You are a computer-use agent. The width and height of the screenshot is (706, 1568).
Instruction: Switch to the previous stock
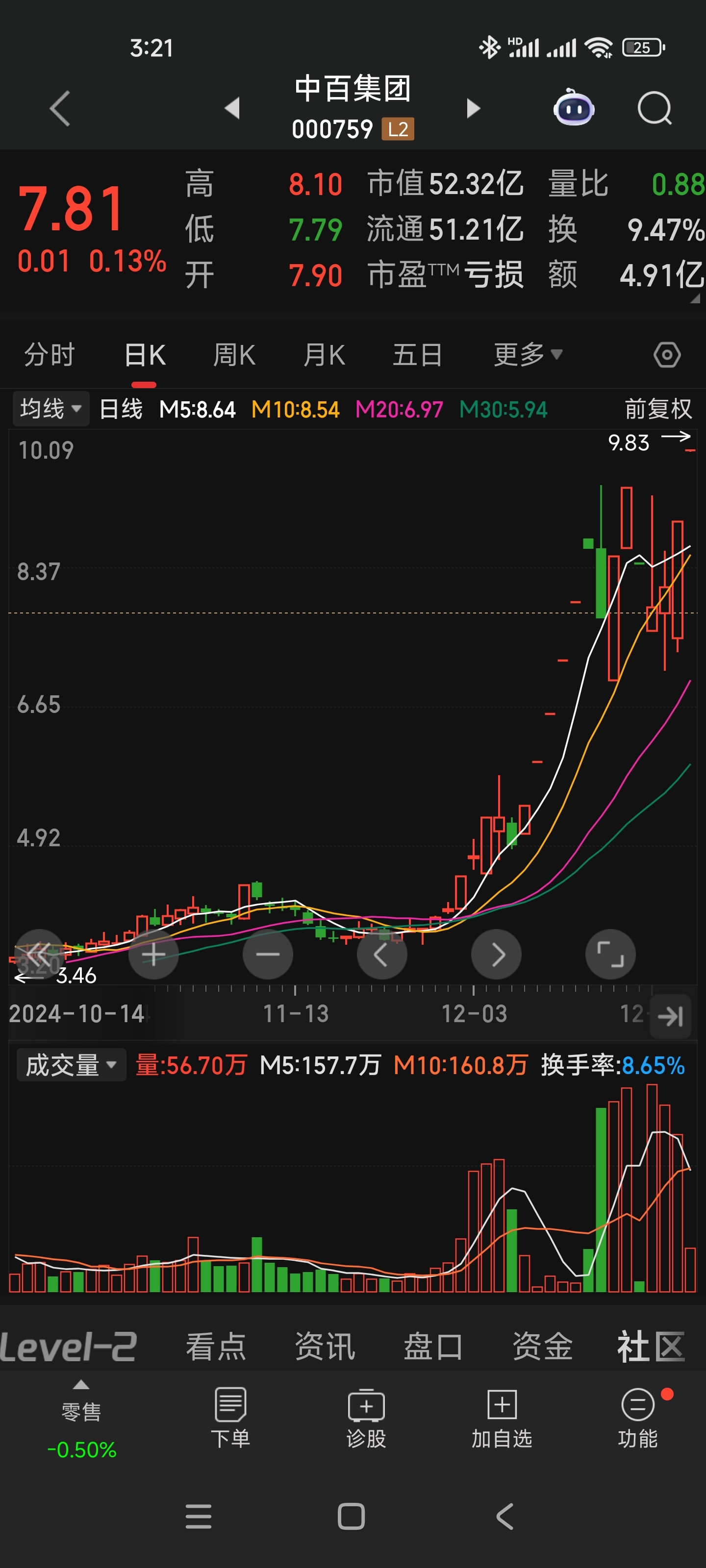point(232,108)
